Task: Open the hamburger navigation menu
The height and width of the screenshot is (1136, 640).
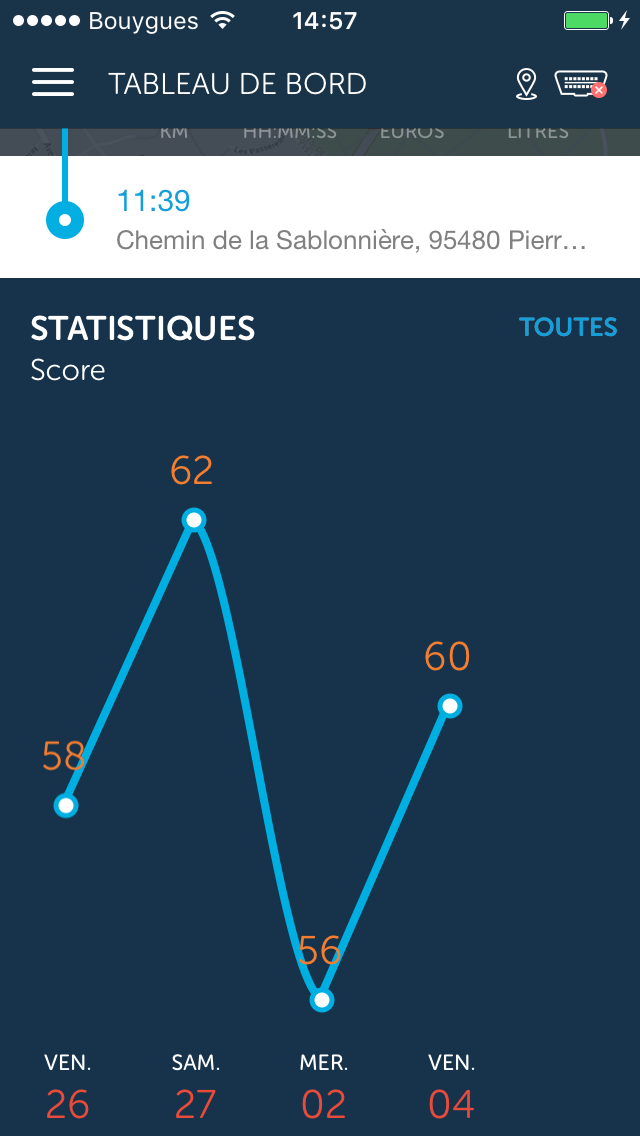Action: tap(53, 83)
